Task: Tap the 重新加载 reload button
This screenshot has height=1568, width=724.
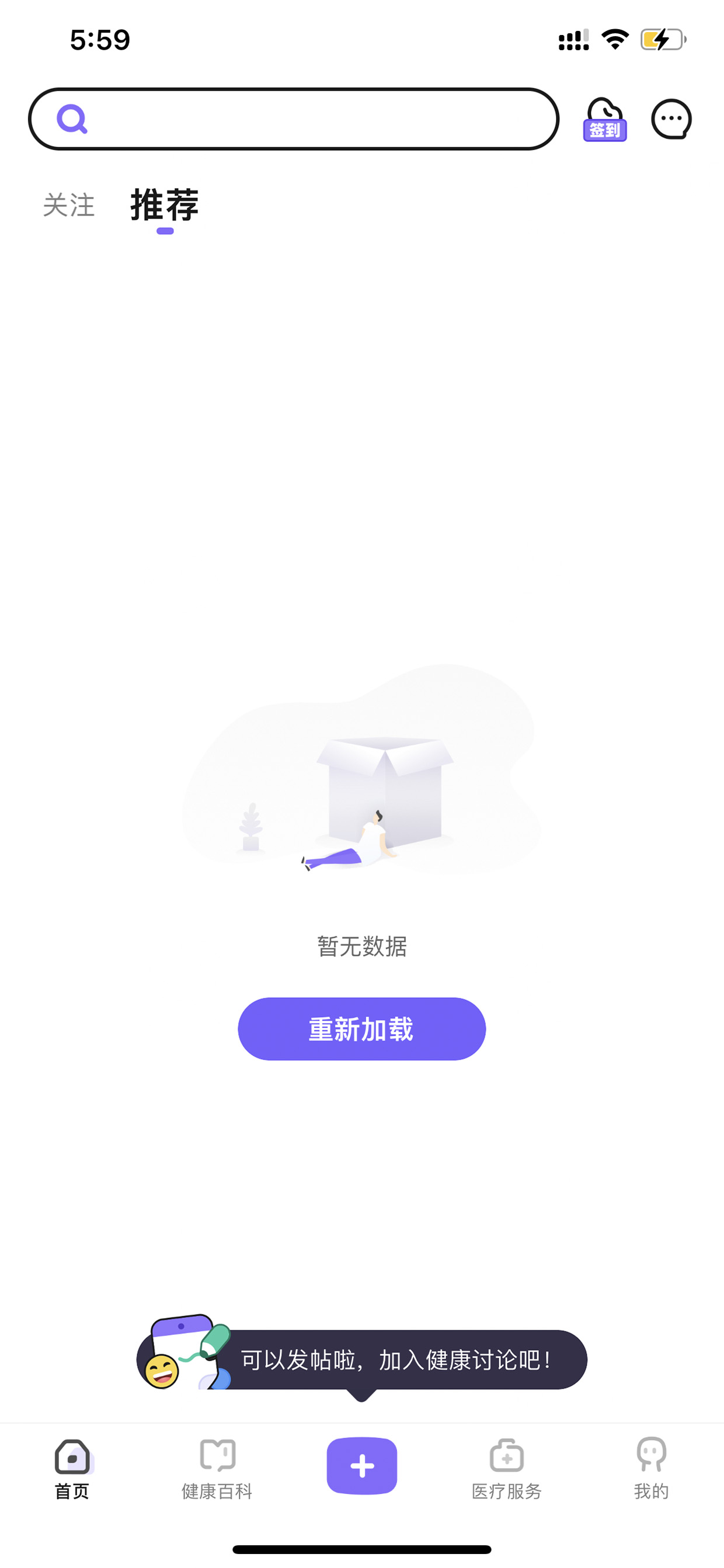Action: coord(361,1029)
